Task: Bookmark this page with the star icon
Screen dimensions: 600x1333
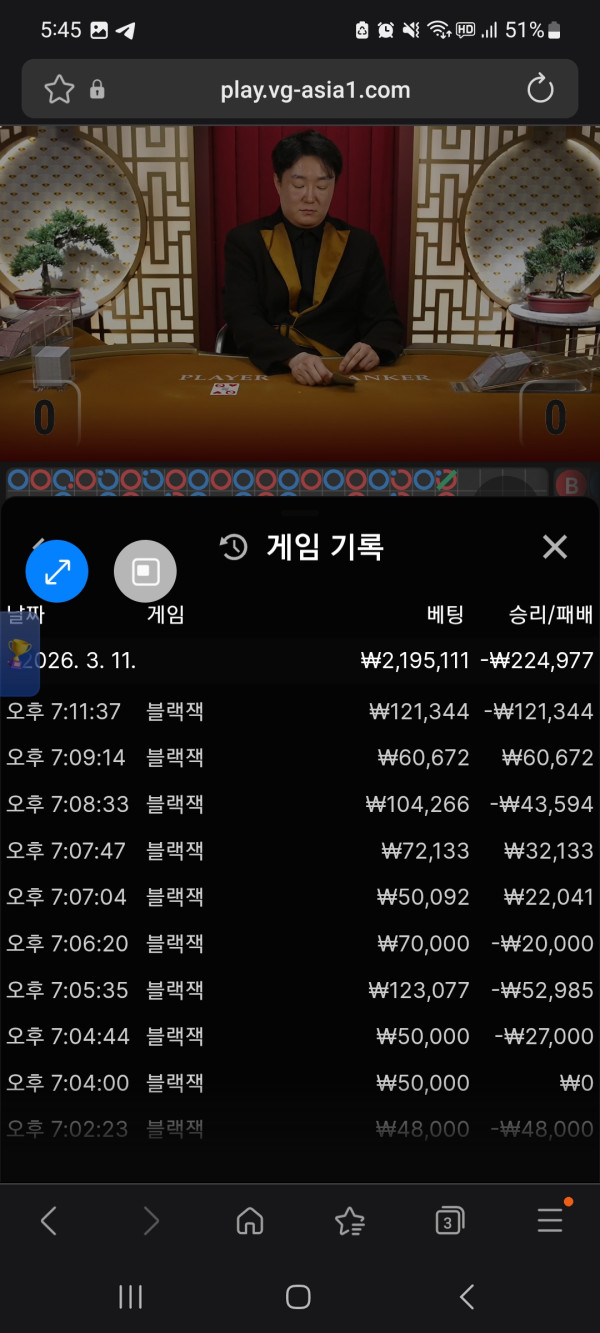Action: point(59,90)
